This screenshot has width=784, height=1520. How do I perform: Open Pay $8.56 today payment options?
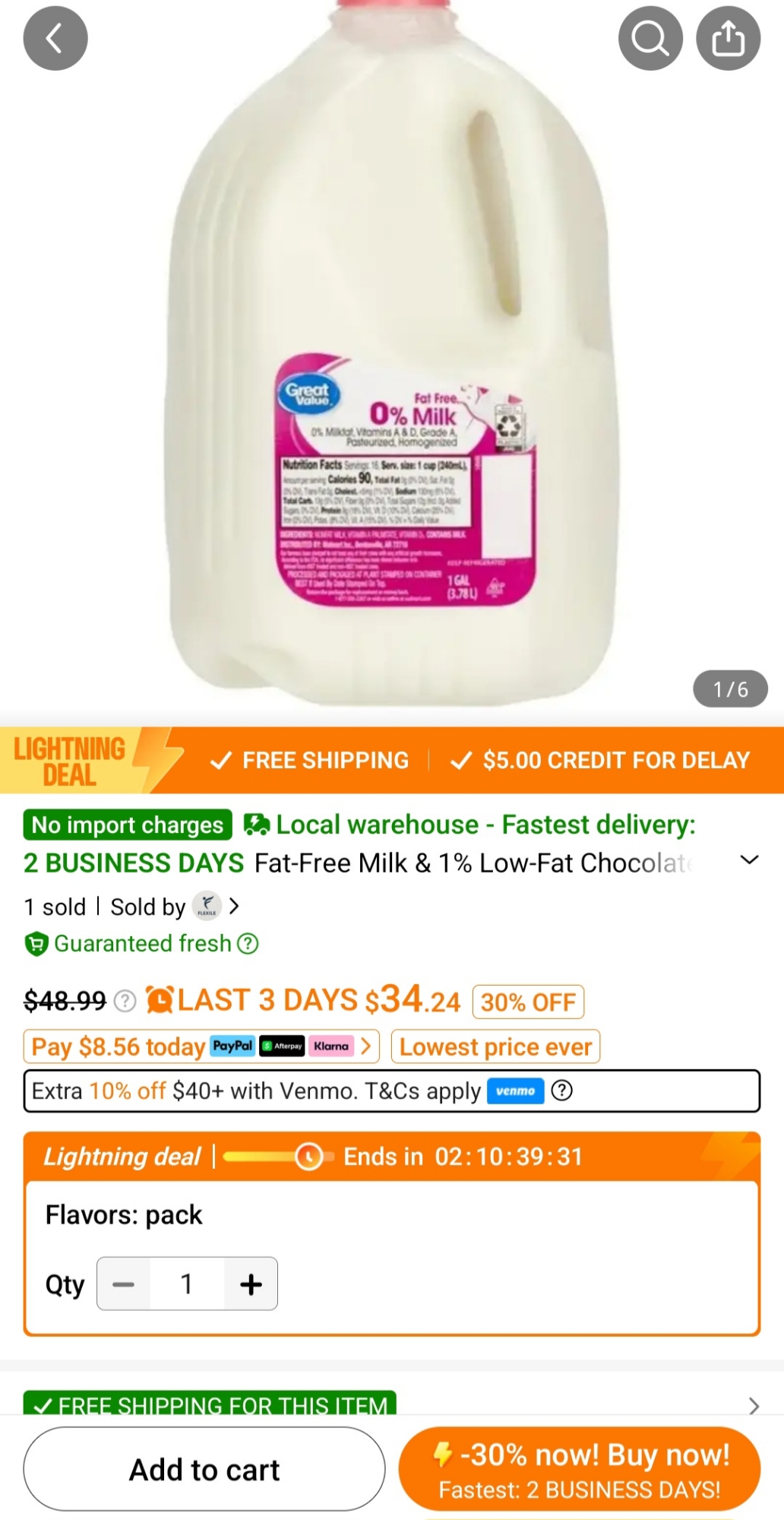coord(201,1047)
